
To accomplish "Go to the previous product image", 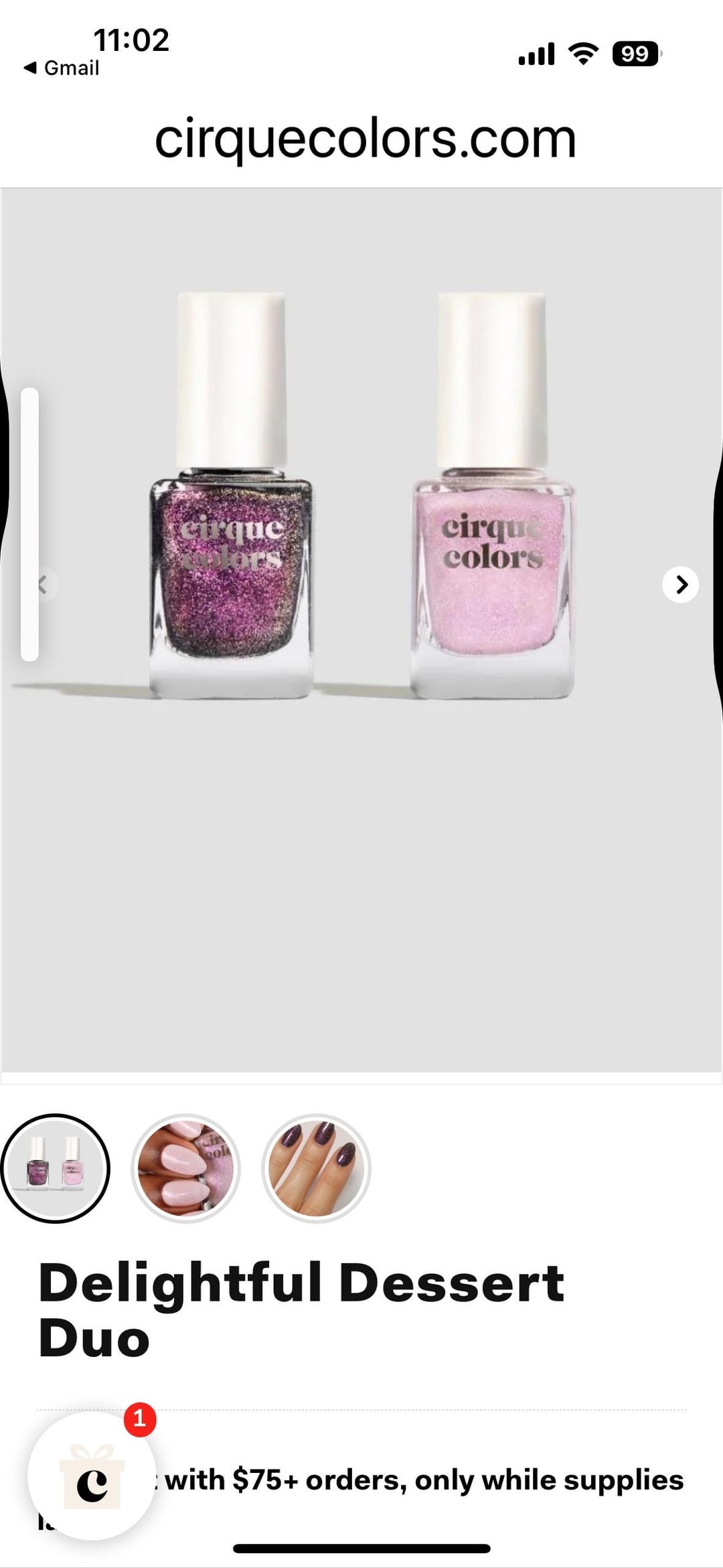I will click(43, 585).
